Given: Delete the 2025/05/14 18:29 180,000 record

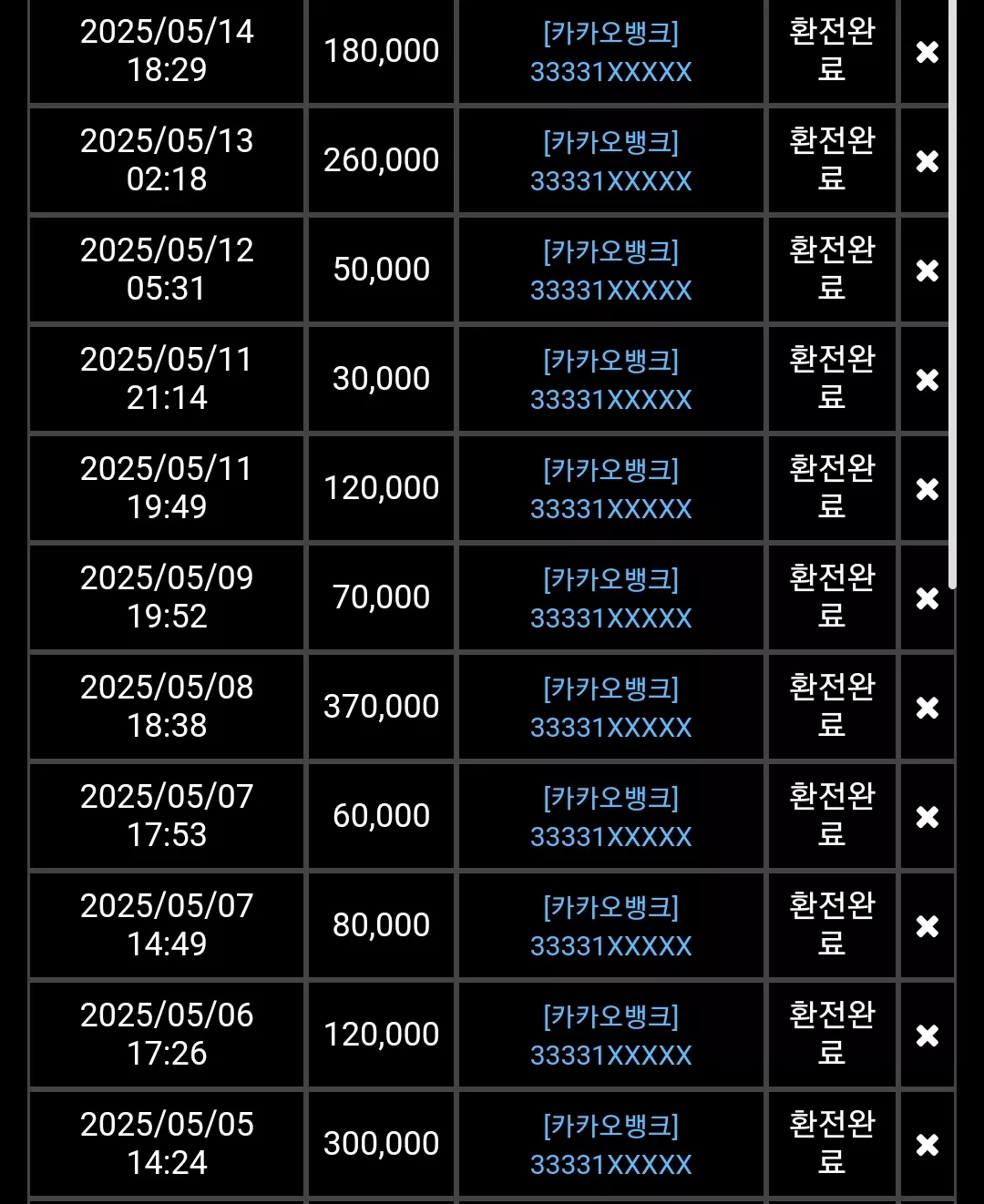Looking at the screenshot, I should 928,52.
